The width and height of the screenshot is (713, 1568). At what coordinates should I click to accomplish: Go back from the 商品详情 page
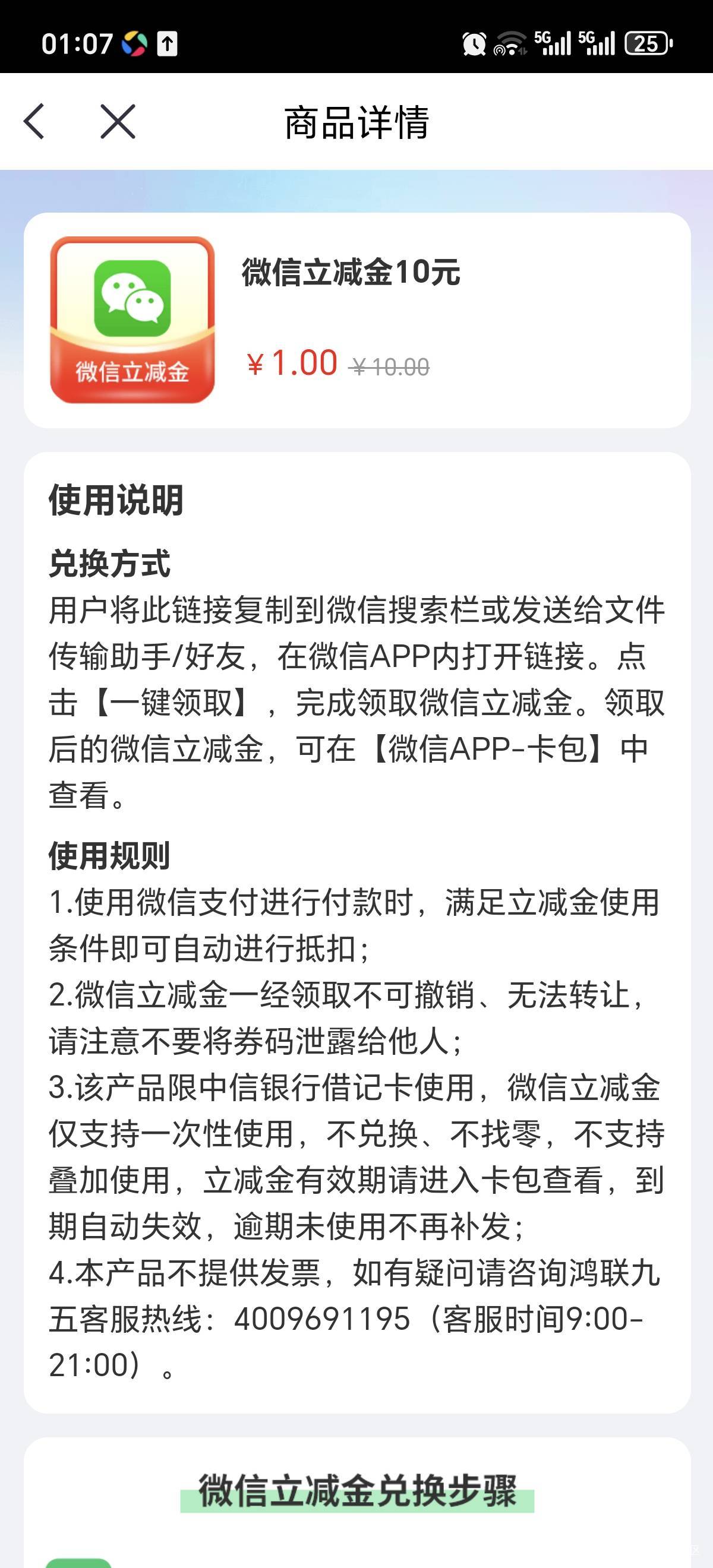click(x=34, y=121)
